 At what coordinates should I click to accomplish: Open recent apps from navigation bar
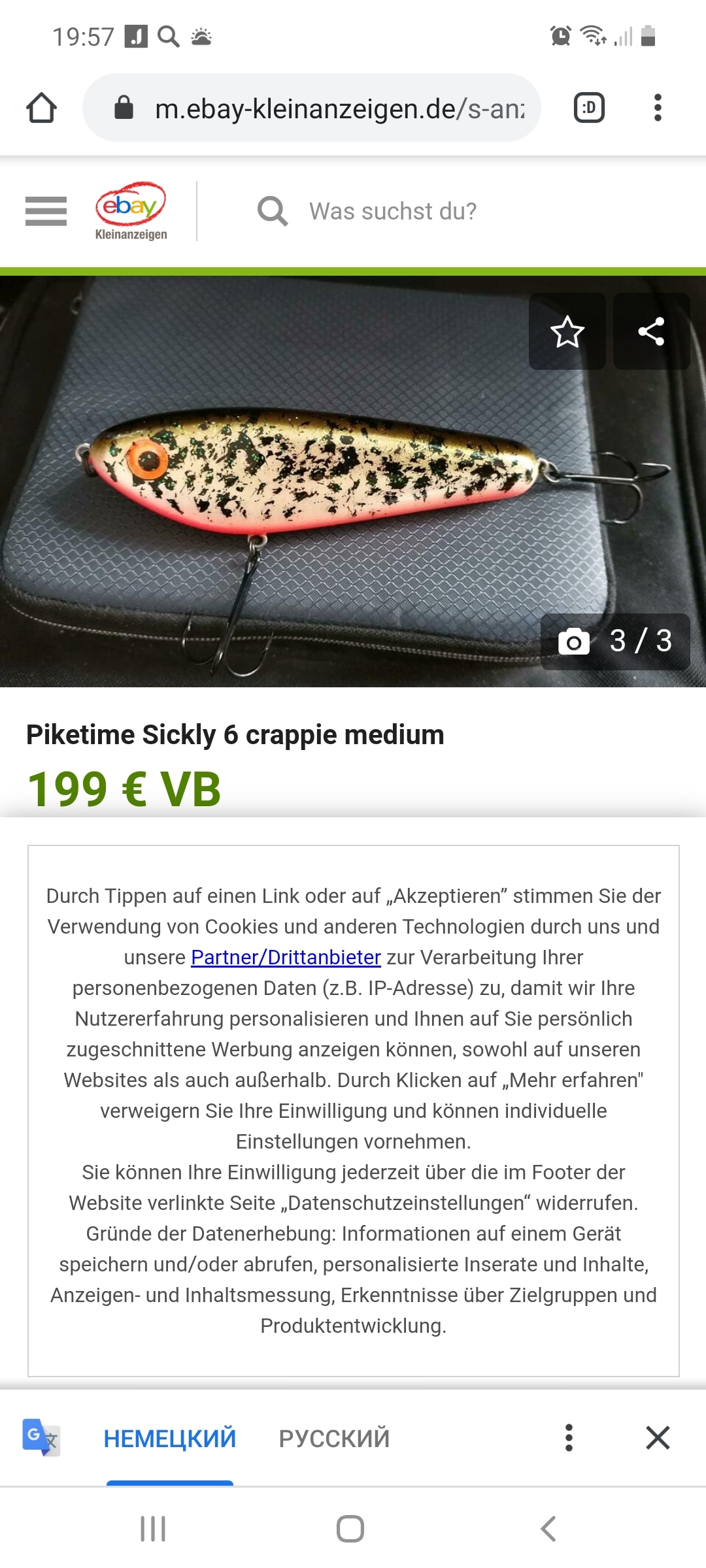(153, 1529)
